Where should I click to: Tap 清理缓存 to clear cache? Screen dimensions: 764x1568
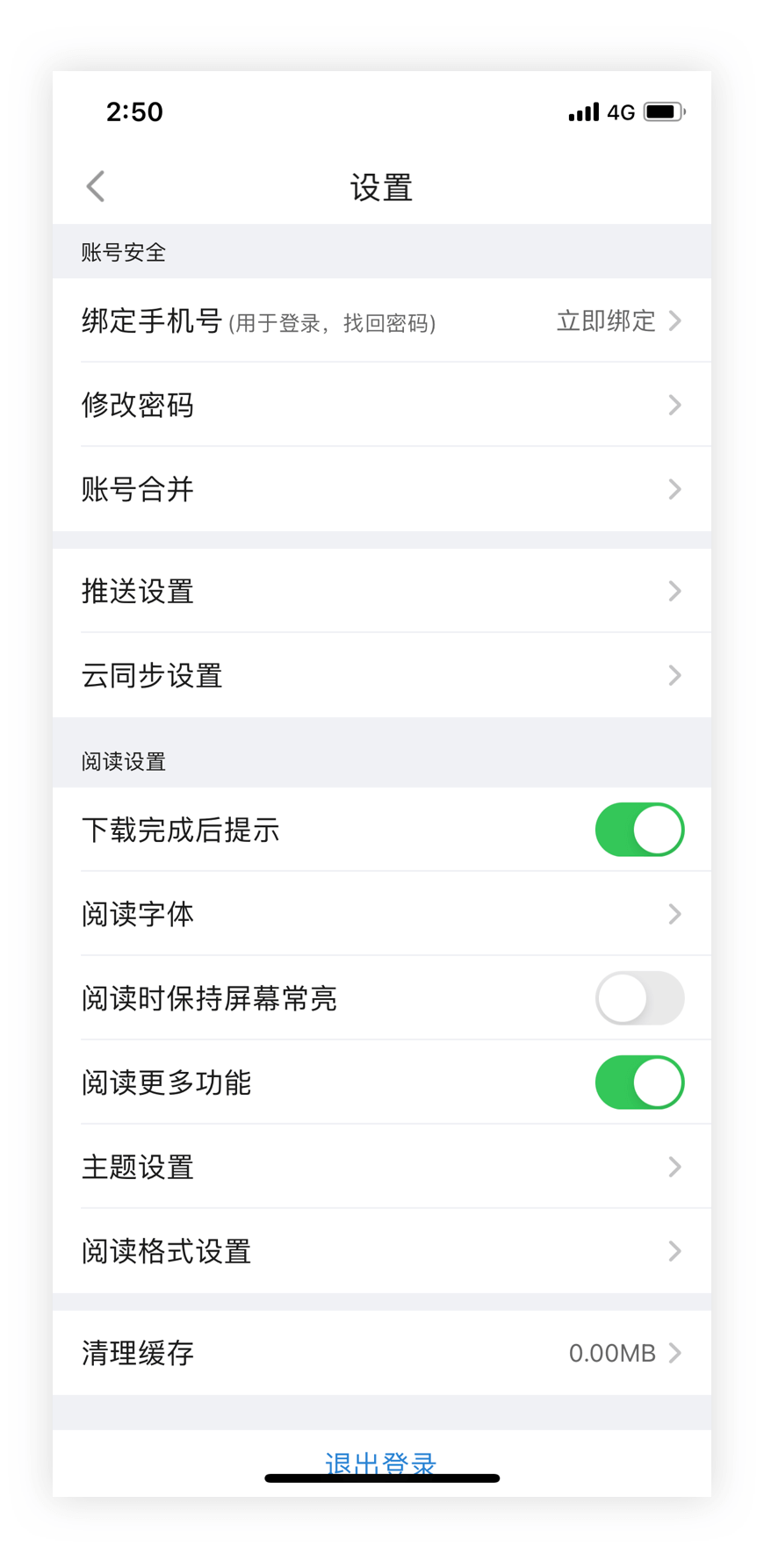click(x=382, y=1353)
